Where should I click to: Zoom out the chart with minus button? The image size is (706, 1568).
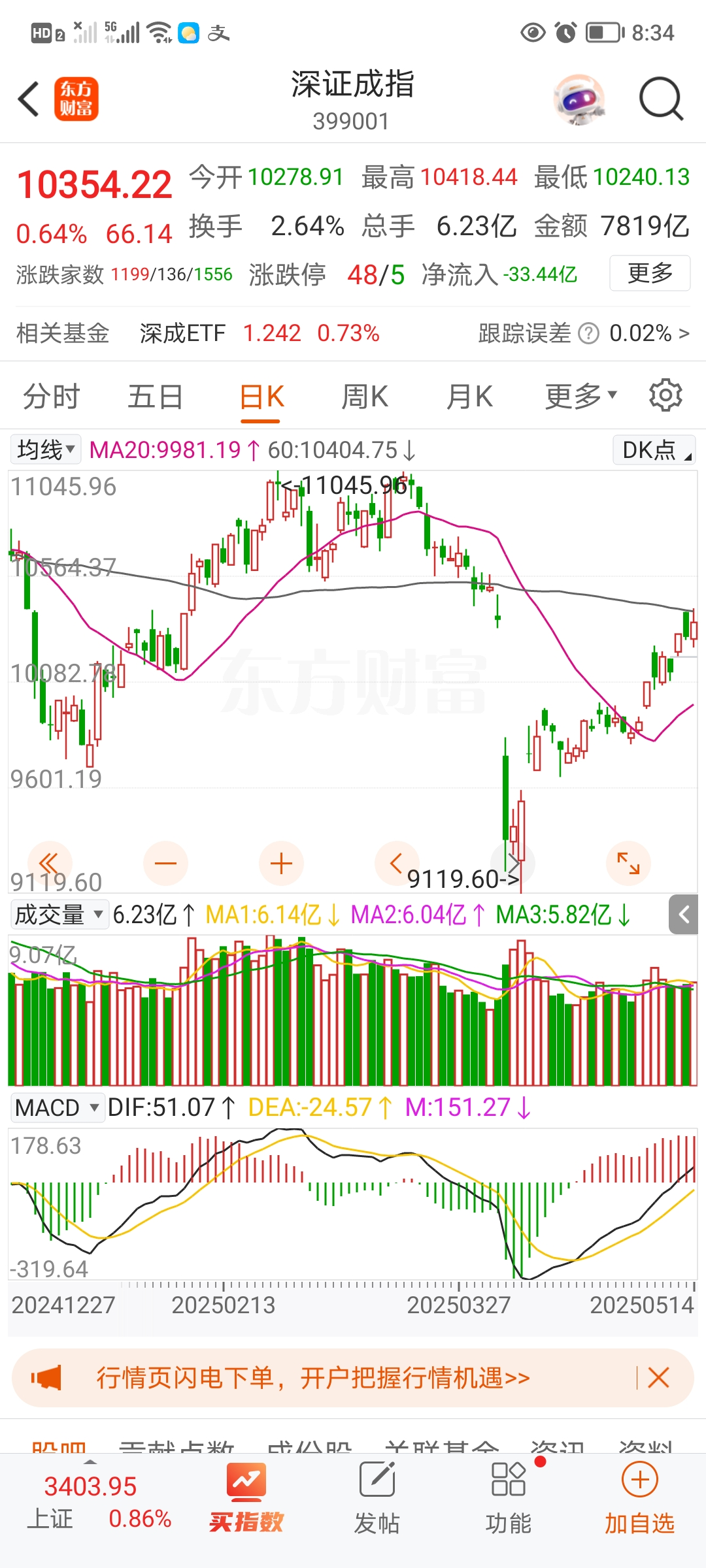click(x=165, y=863)
